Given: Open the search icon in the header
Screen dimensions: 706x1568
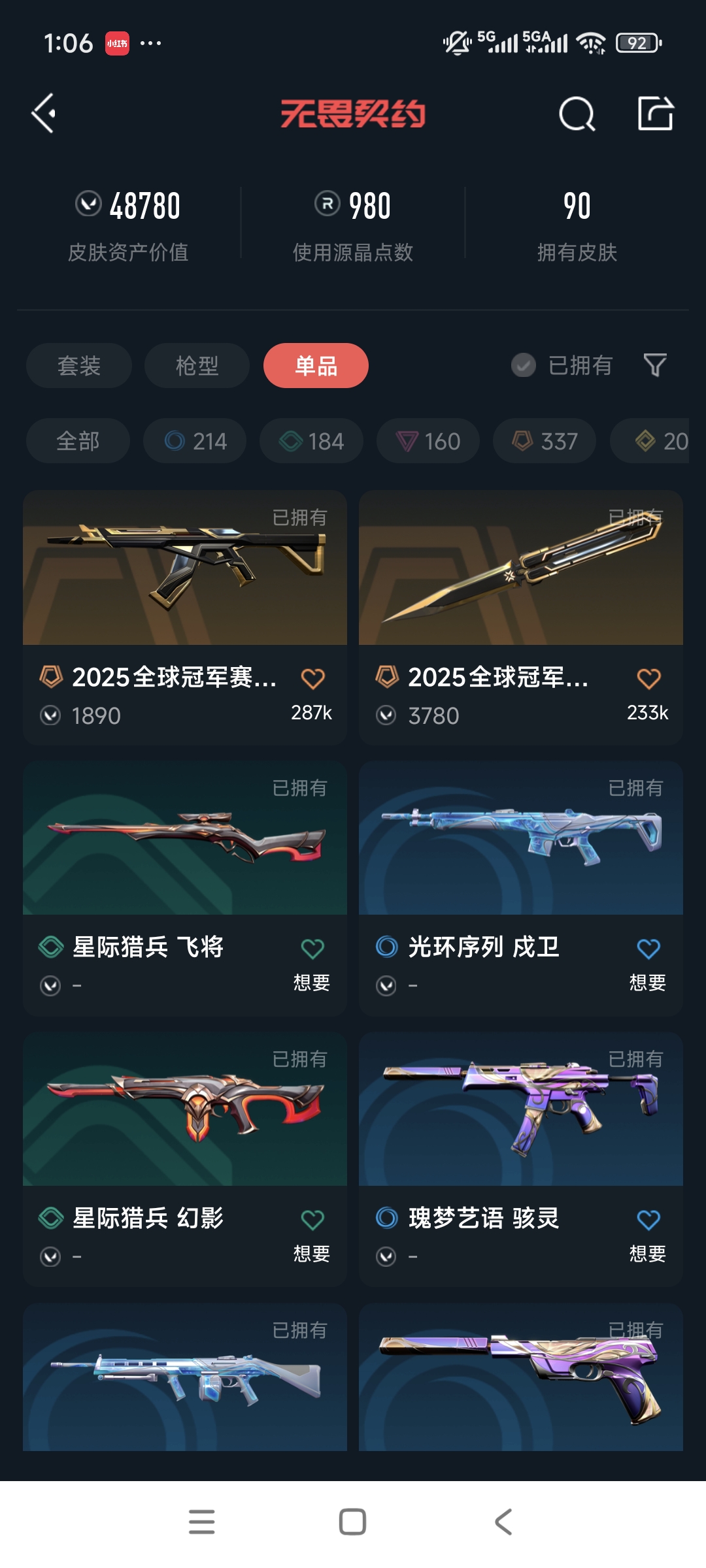Looking at the screenshot, I should [x=577, y=114].
